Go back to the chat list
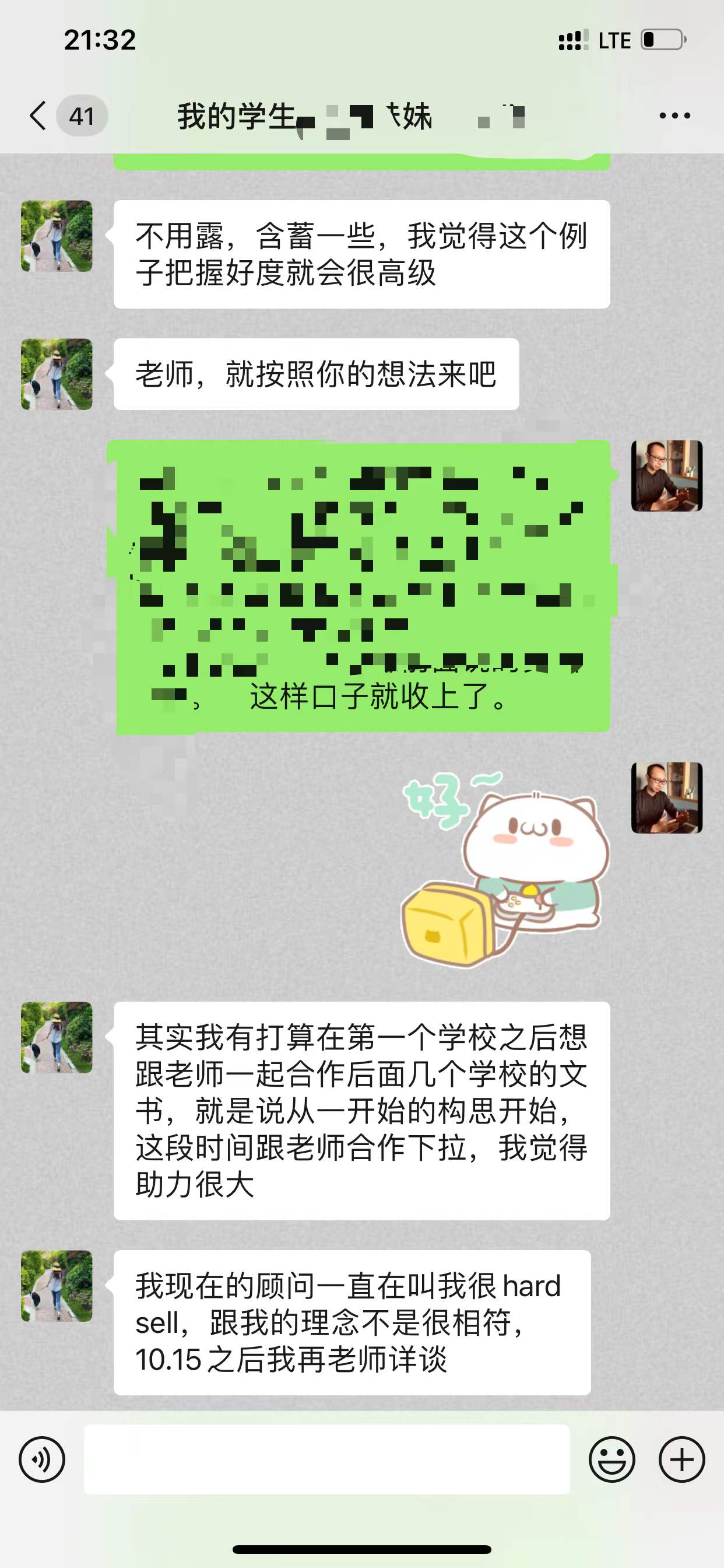The image size is (724, 1568). (38, 116)
